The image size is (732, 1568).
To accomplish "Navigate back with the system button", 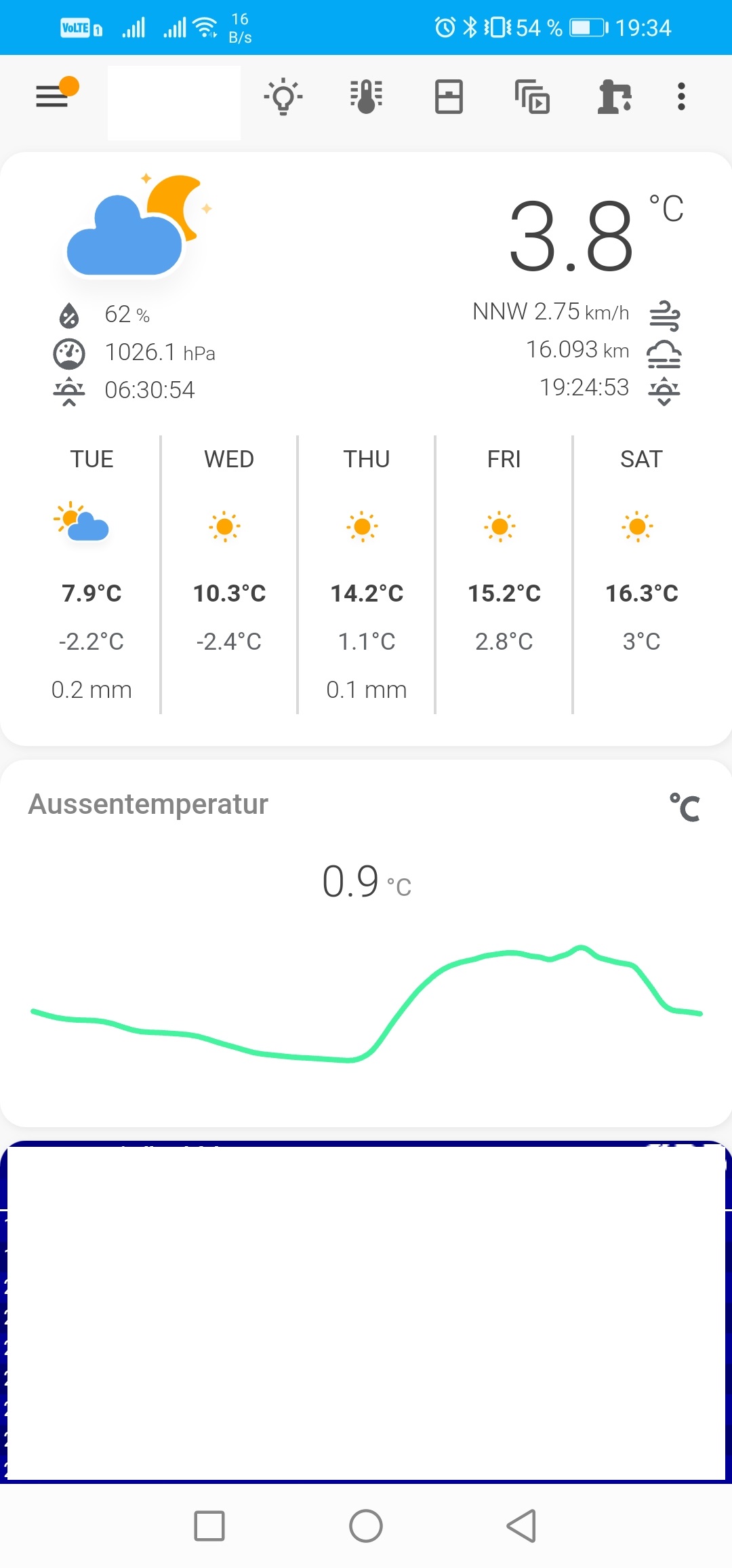I will click(522, 1526).
